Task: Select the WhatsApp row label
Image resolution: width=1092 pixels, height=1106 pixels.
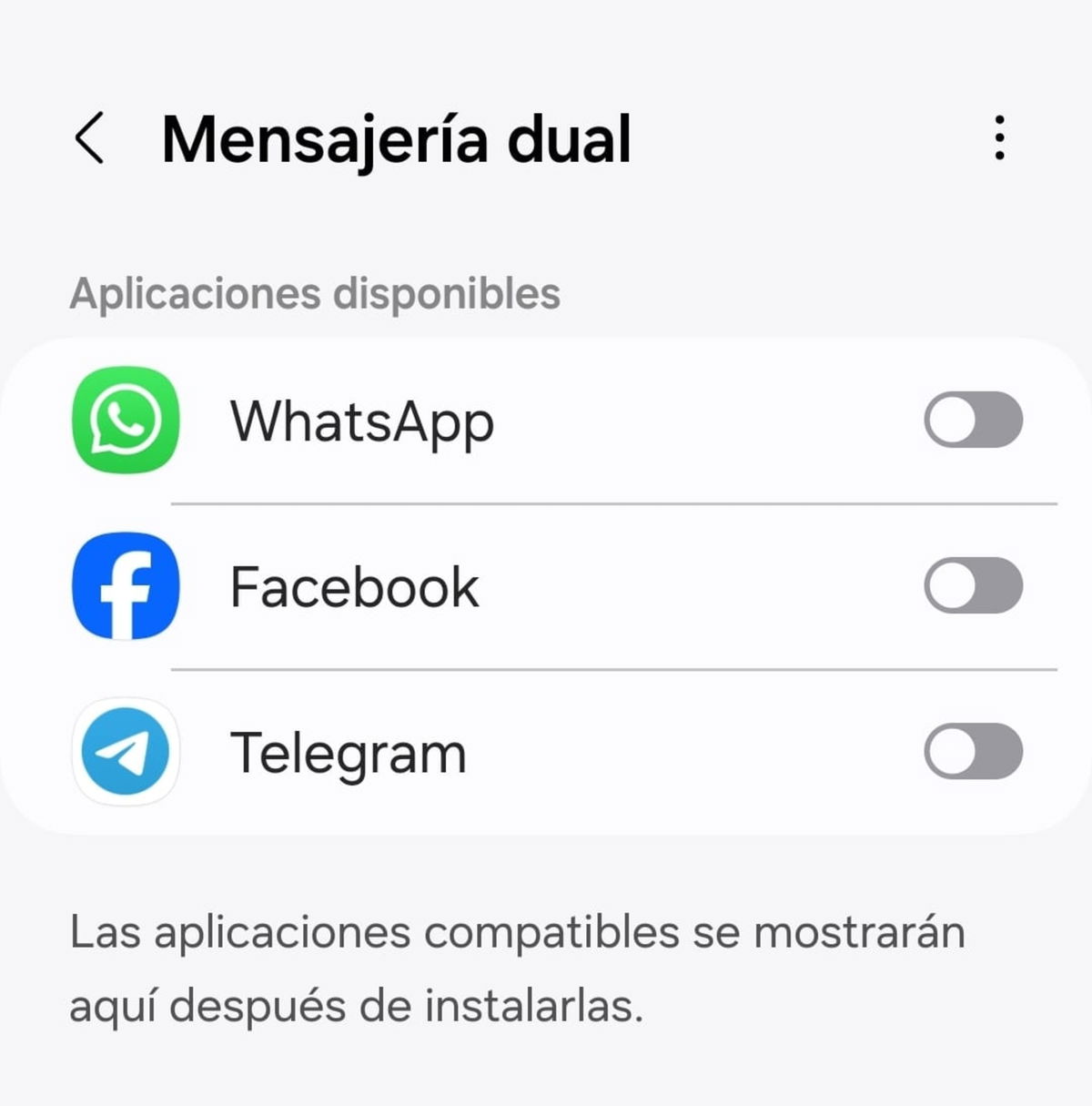Action: (x=363, y=421)
